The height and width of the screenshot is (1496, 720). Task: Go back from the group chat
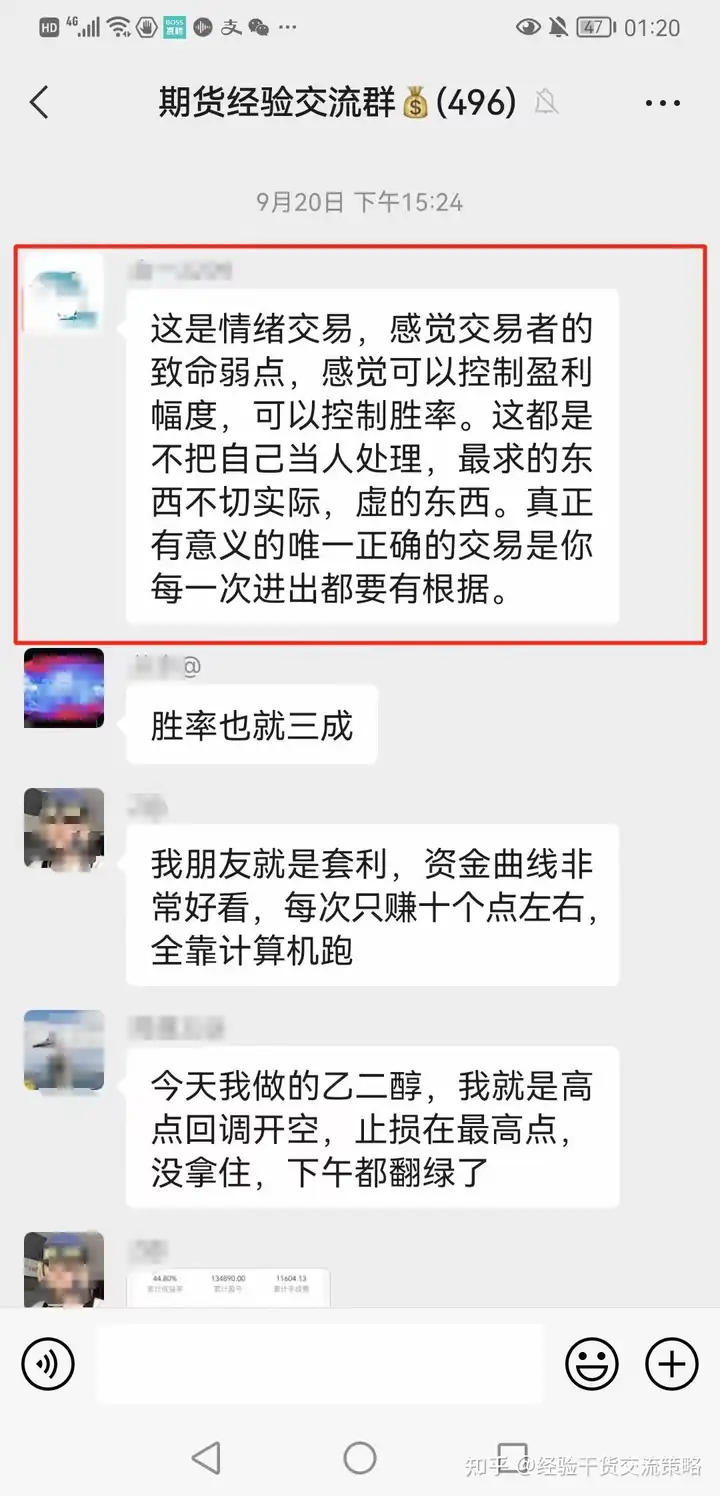coord(40,103)
